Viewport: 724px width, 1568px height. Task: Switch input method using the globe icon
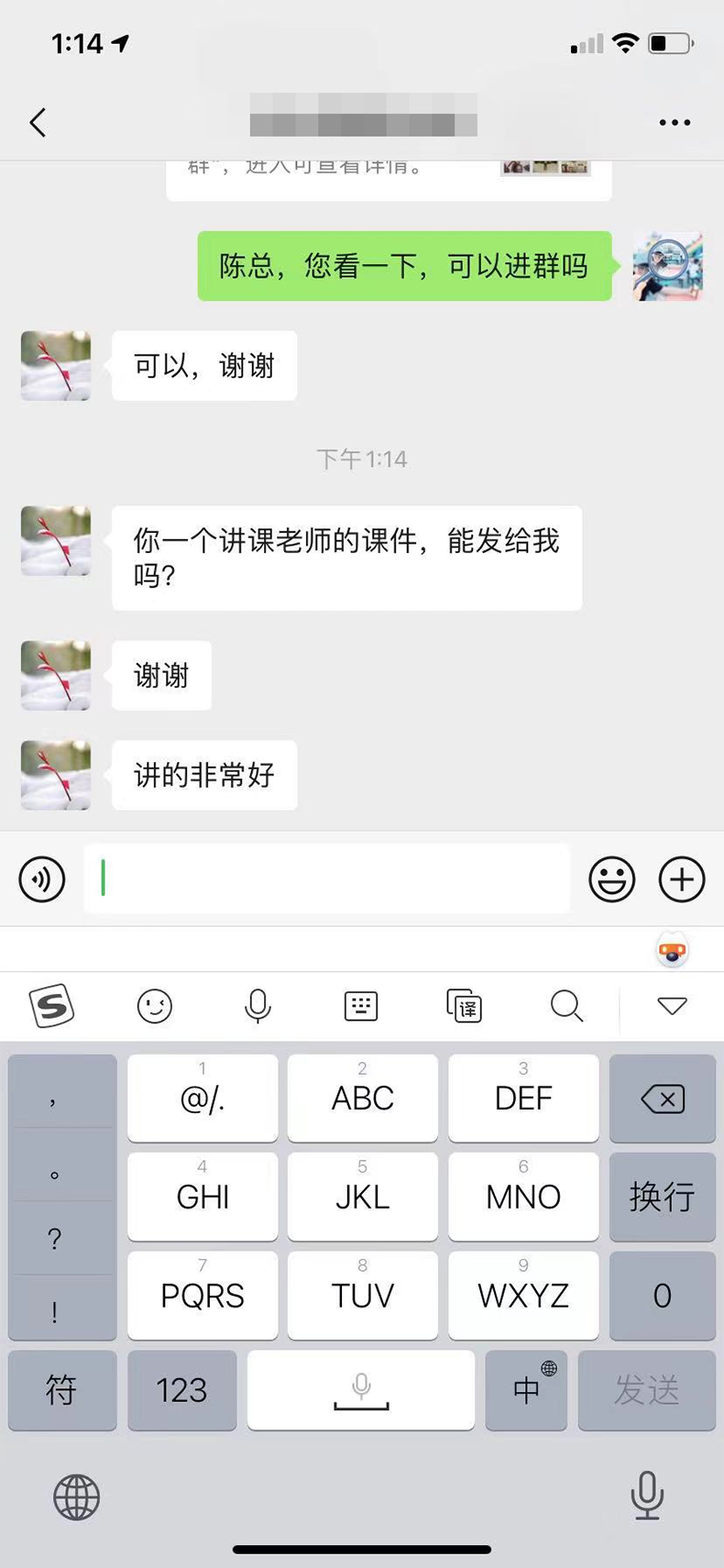coord(76,1495)
